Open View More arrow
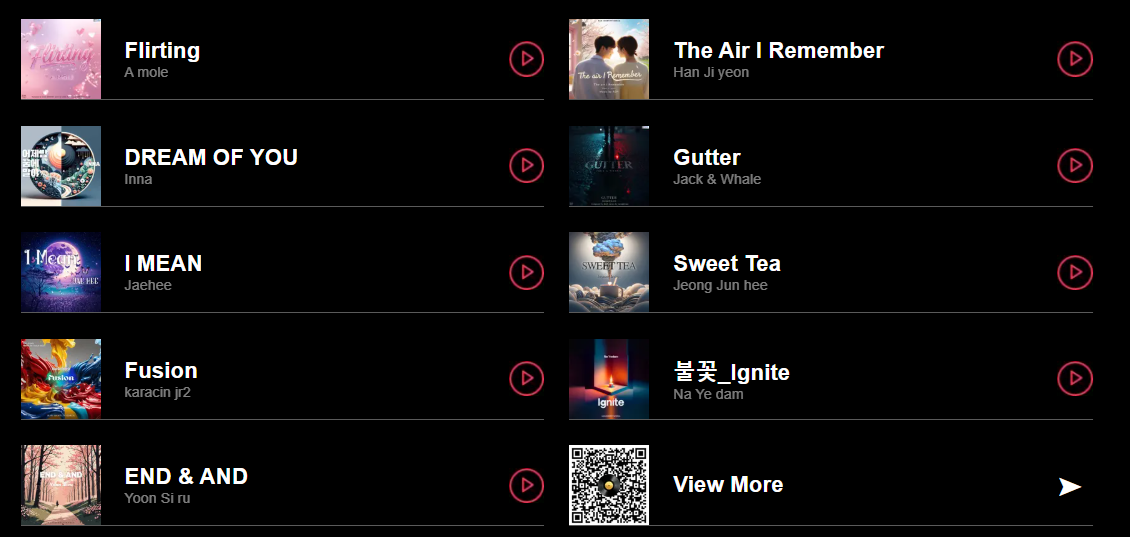1130x537 pixels. click(1070, 487)
